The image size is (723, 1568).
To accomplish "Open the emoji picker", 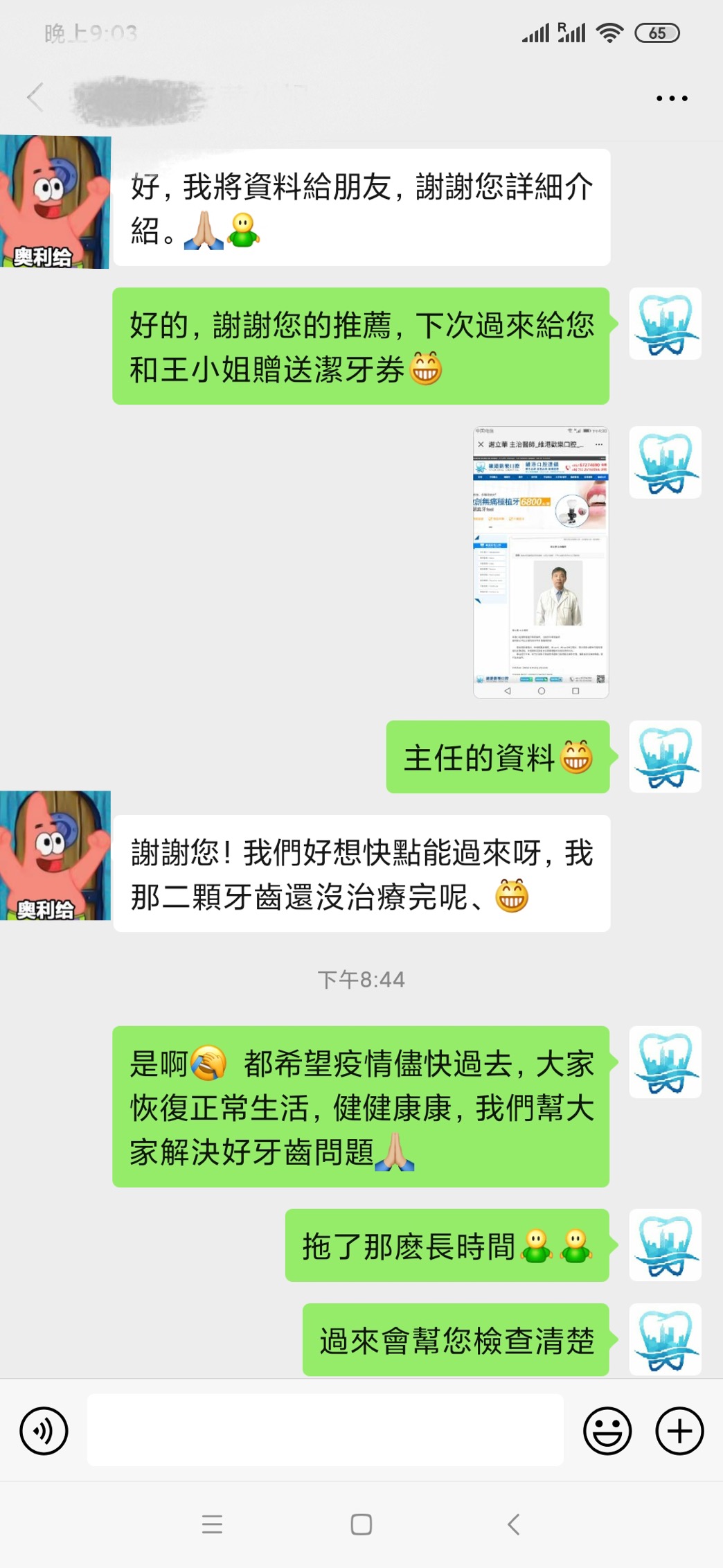I will pos(607,1430).
